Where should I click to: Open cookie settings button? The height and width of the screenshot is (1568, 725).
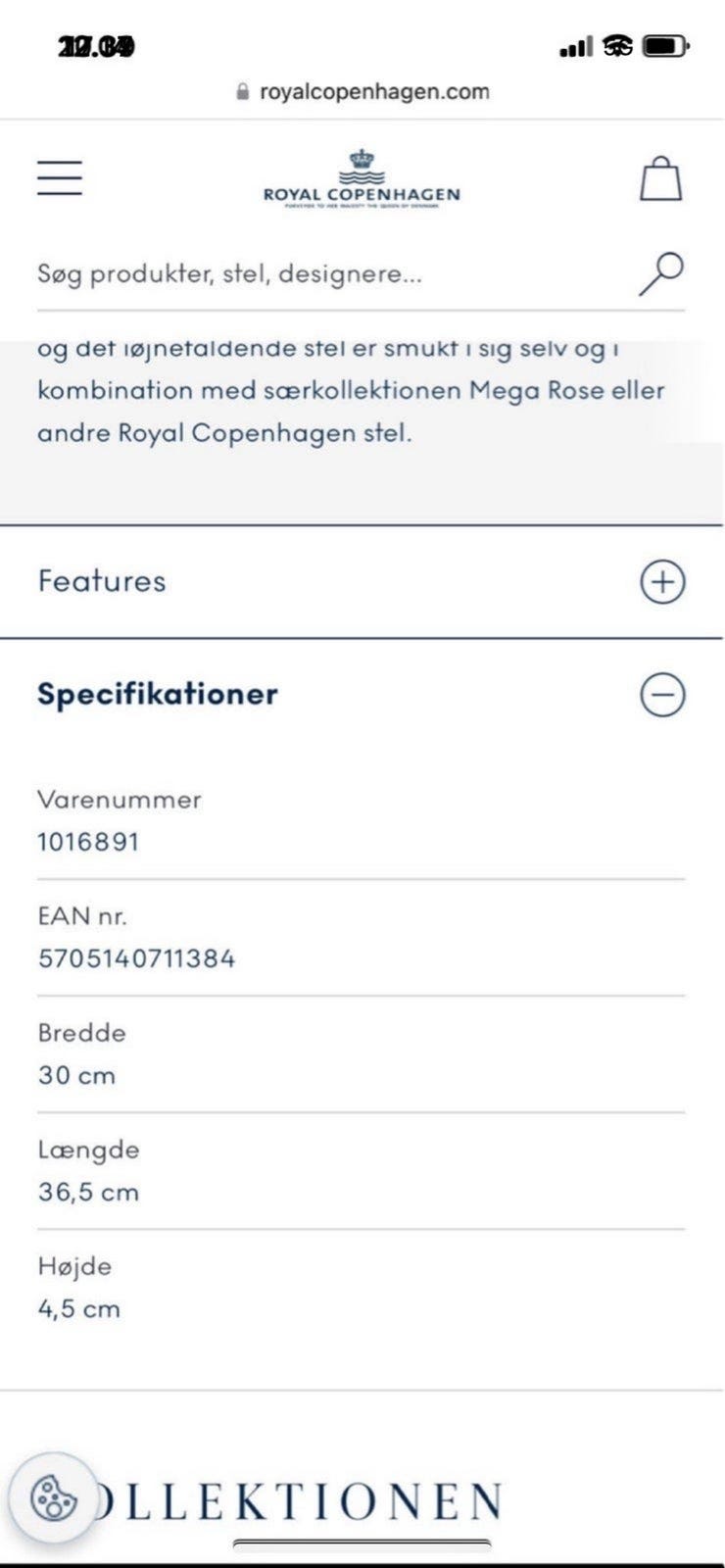54,1497
